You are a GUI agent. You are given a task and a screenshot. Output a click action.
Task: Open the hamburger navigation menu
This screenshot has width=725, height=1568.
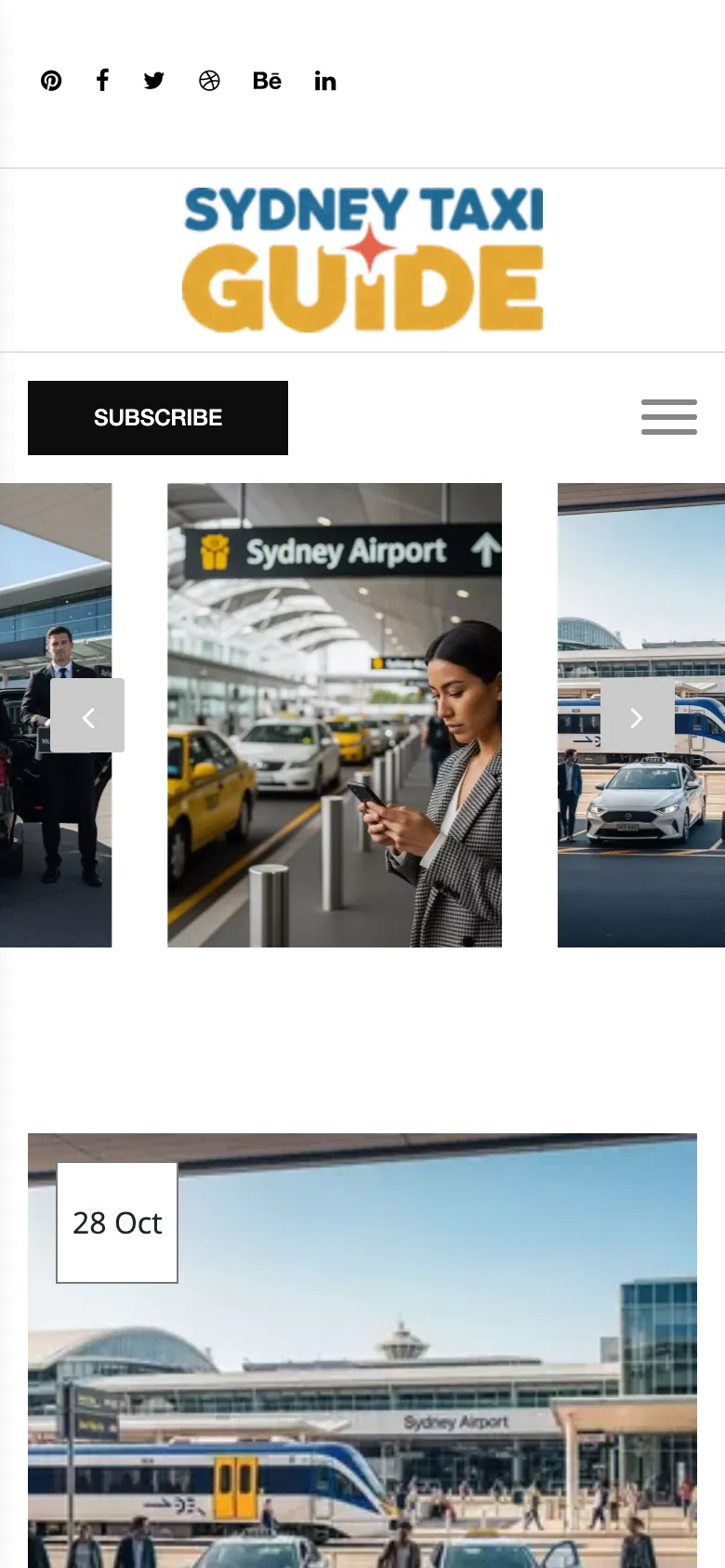pos(668,417)
